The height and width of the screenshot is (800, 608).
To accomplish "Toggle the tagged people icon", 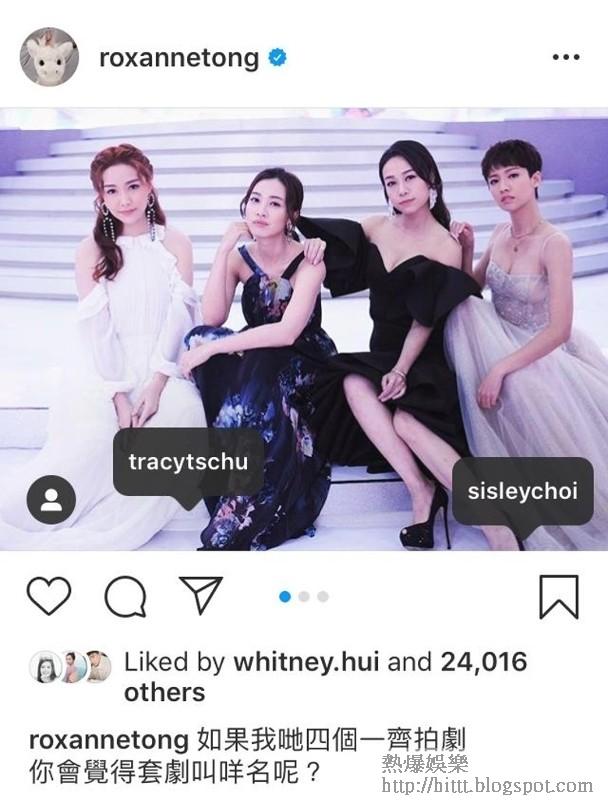I will [51, 499].
